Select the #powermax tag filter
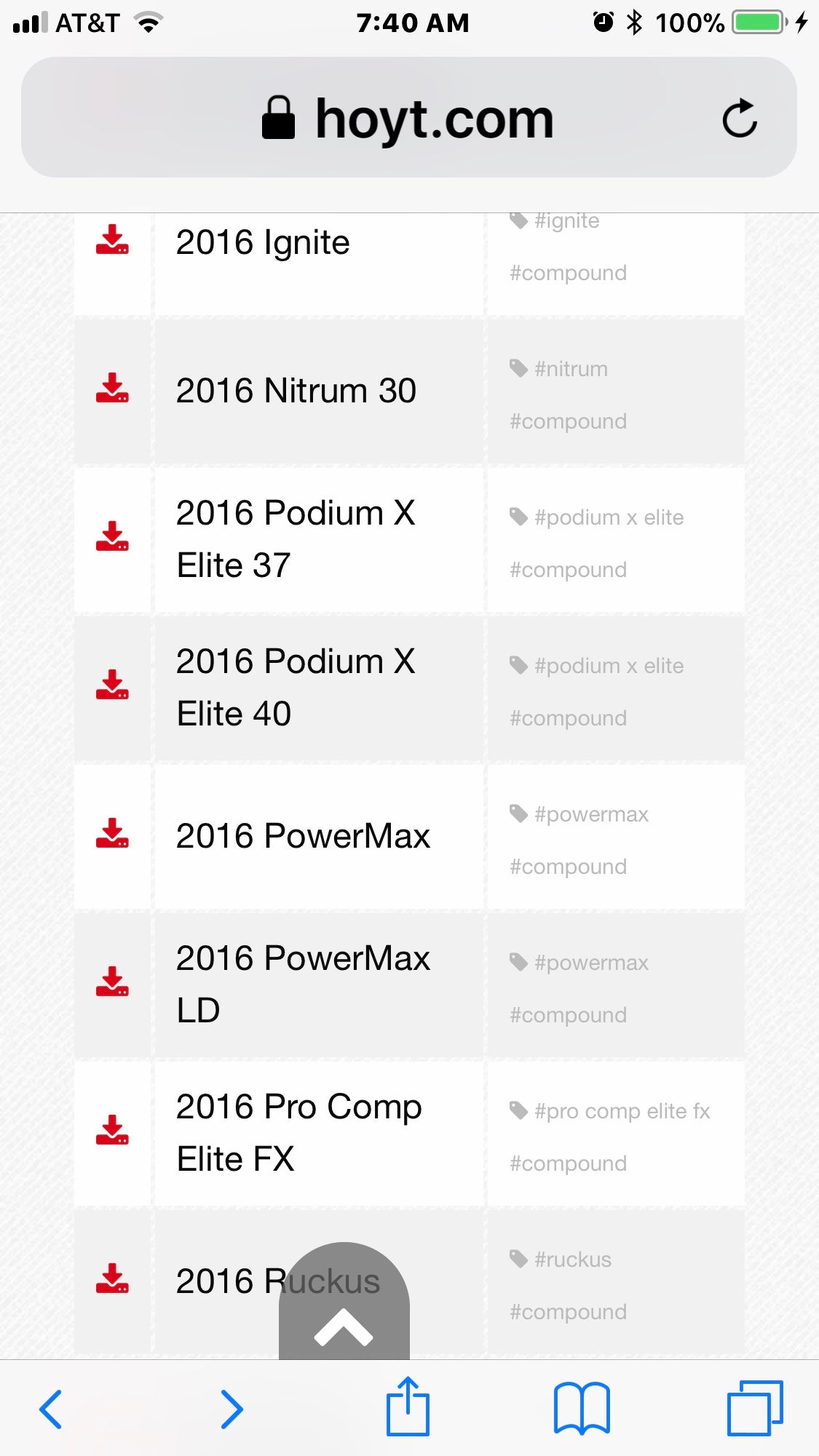This screenshot has width=819, height=1456. click(x=590, y=814)
